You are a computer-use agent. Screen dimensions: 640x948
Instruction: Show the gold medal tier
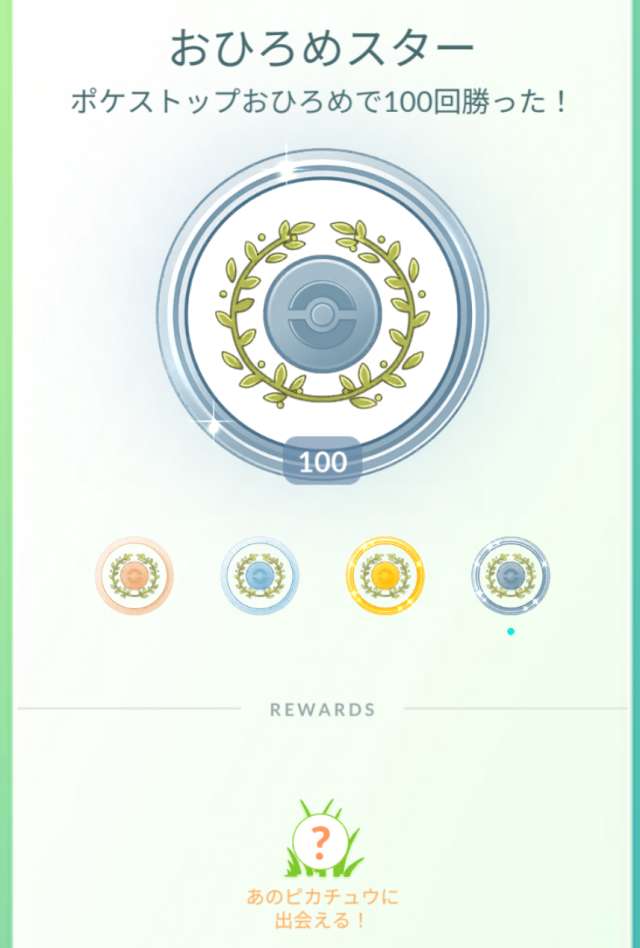pyautogui.click(x=385, y=576)
